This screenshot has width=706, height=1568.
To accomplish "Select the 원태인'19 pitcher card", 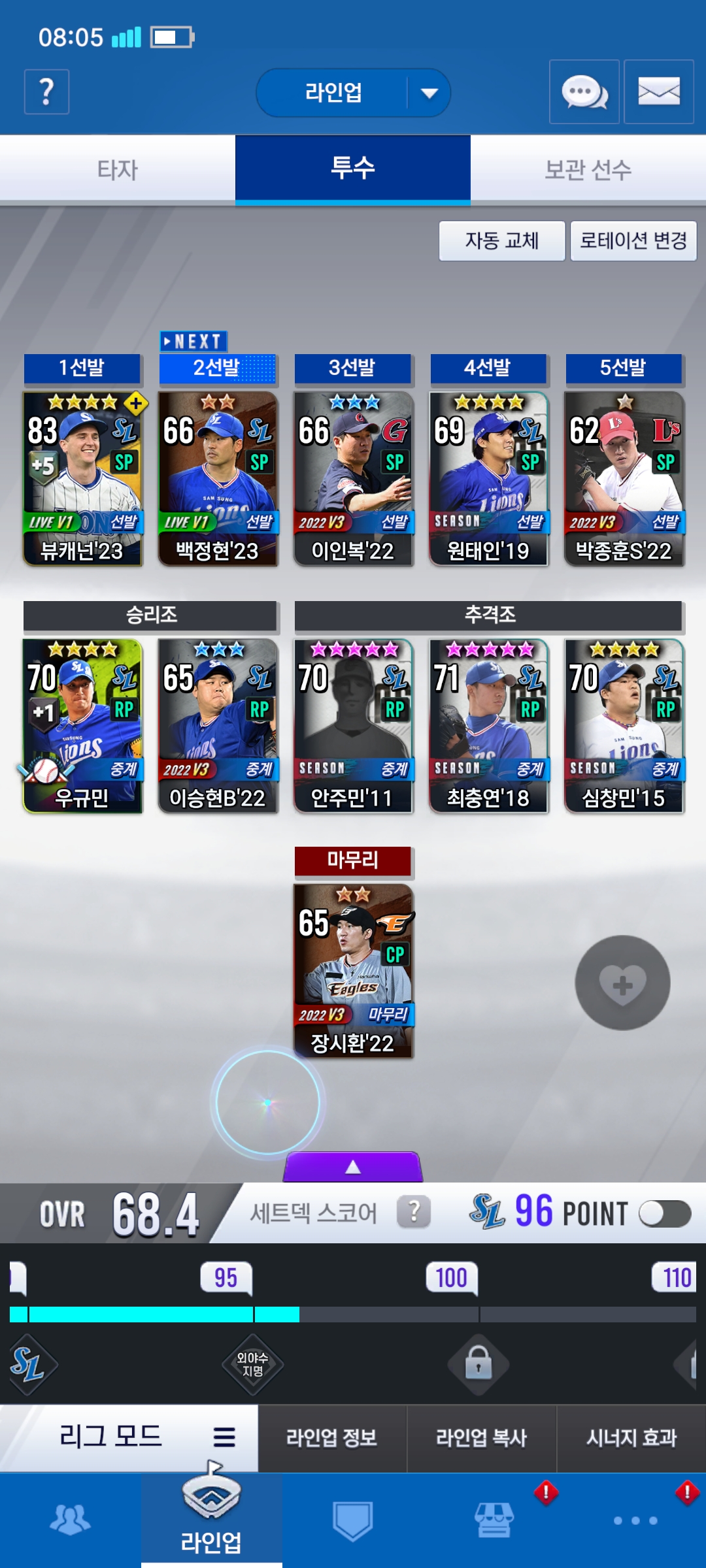I will pyautogui.click(x=488, y=479).
